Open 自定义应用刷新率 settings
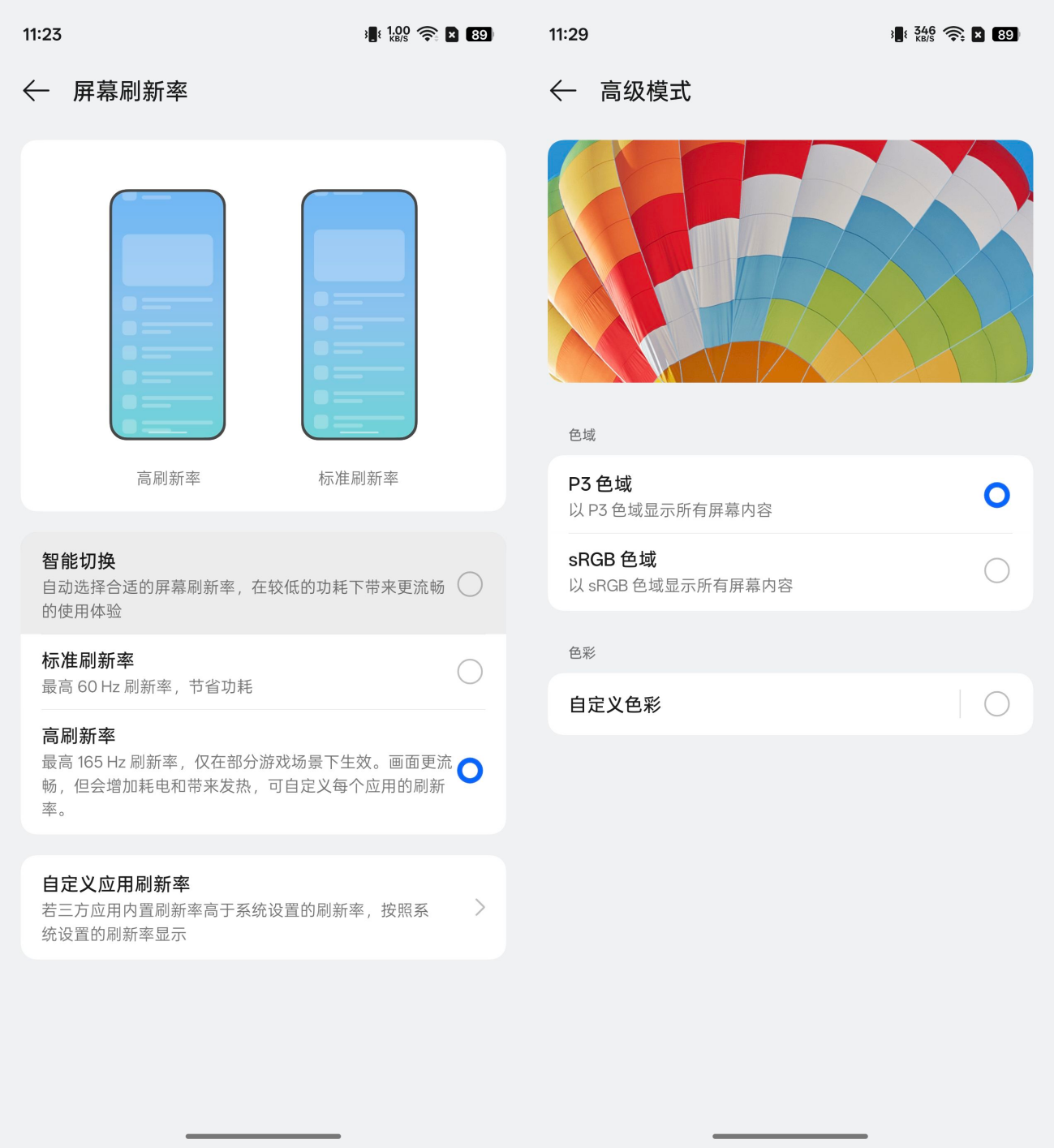 263,908
